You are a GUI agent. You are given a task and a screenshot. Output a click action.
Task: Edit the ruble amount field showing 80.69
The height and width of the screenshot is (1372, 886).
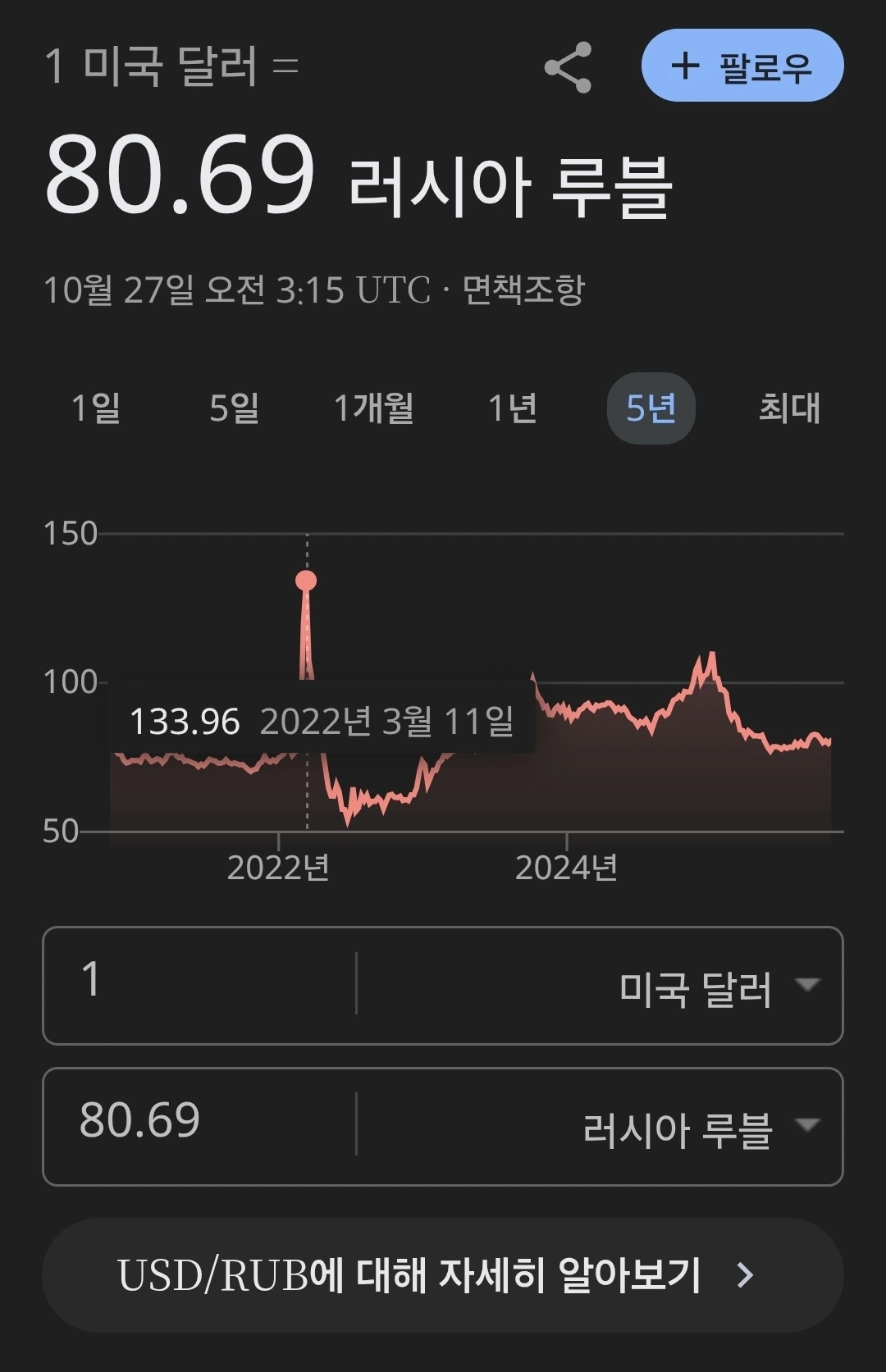click(197, 1124)
